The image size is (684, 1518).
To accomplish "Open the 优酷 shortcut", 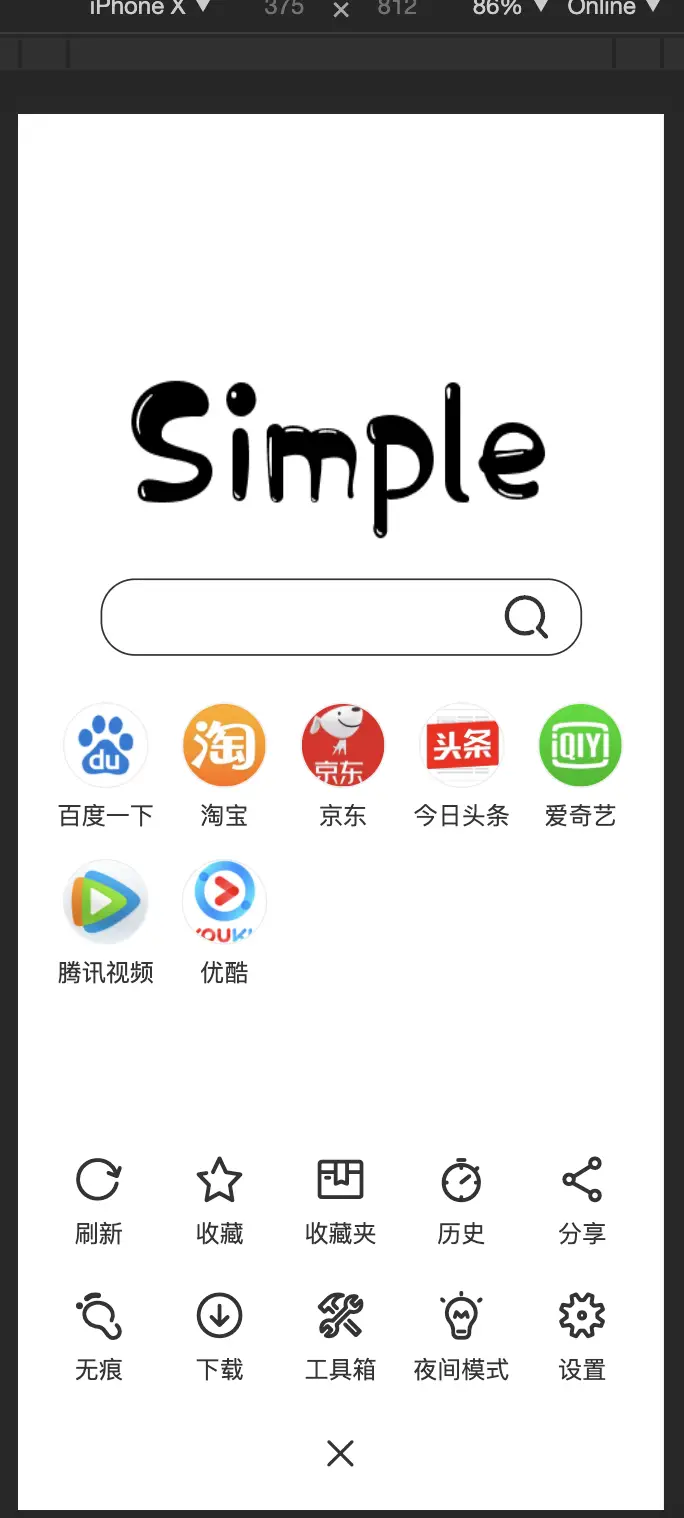I will pyautogui.click(x=224, y=902).
